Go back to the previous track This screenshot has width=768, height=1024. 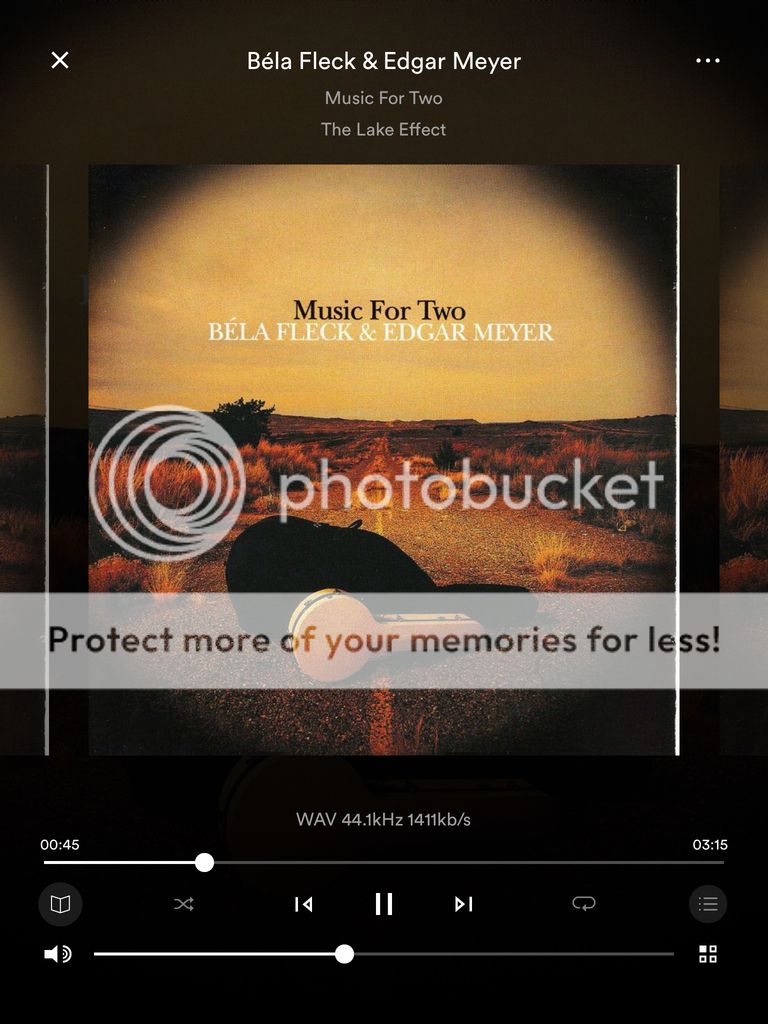coord(304,904)
